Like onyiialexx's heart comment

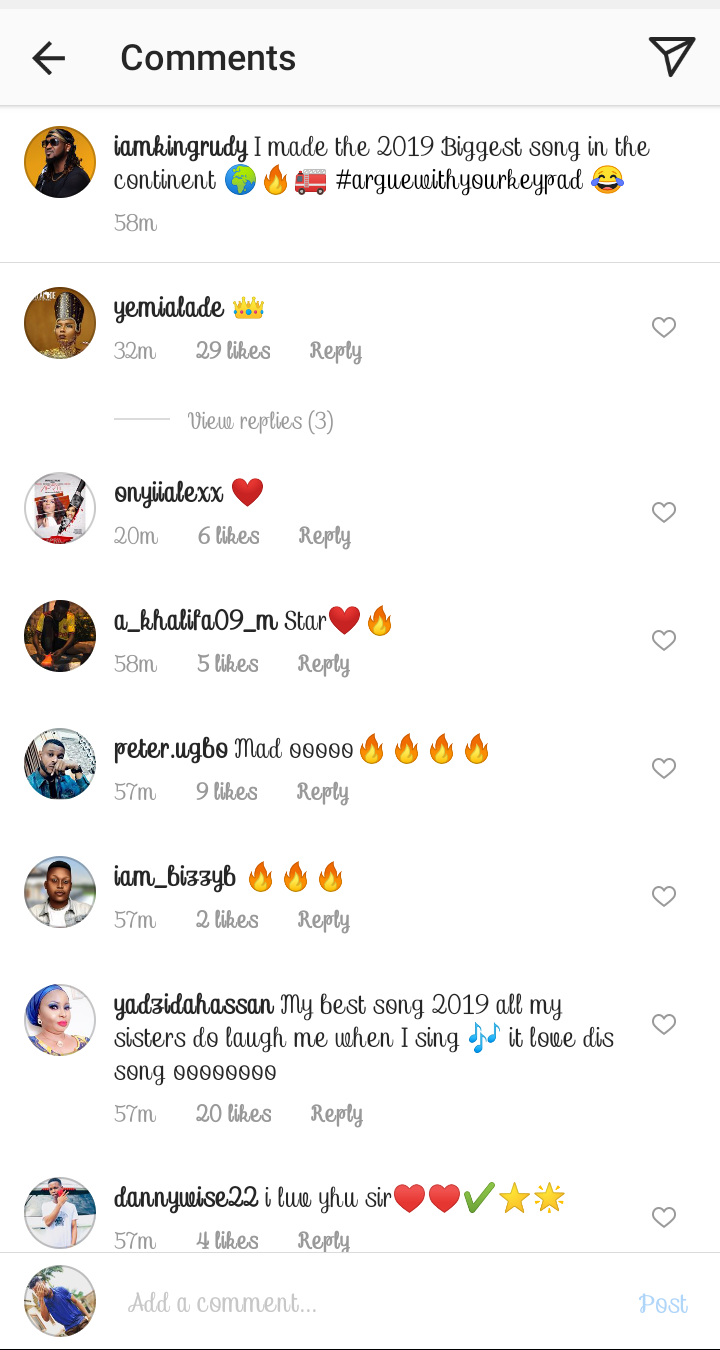[664, 512]
